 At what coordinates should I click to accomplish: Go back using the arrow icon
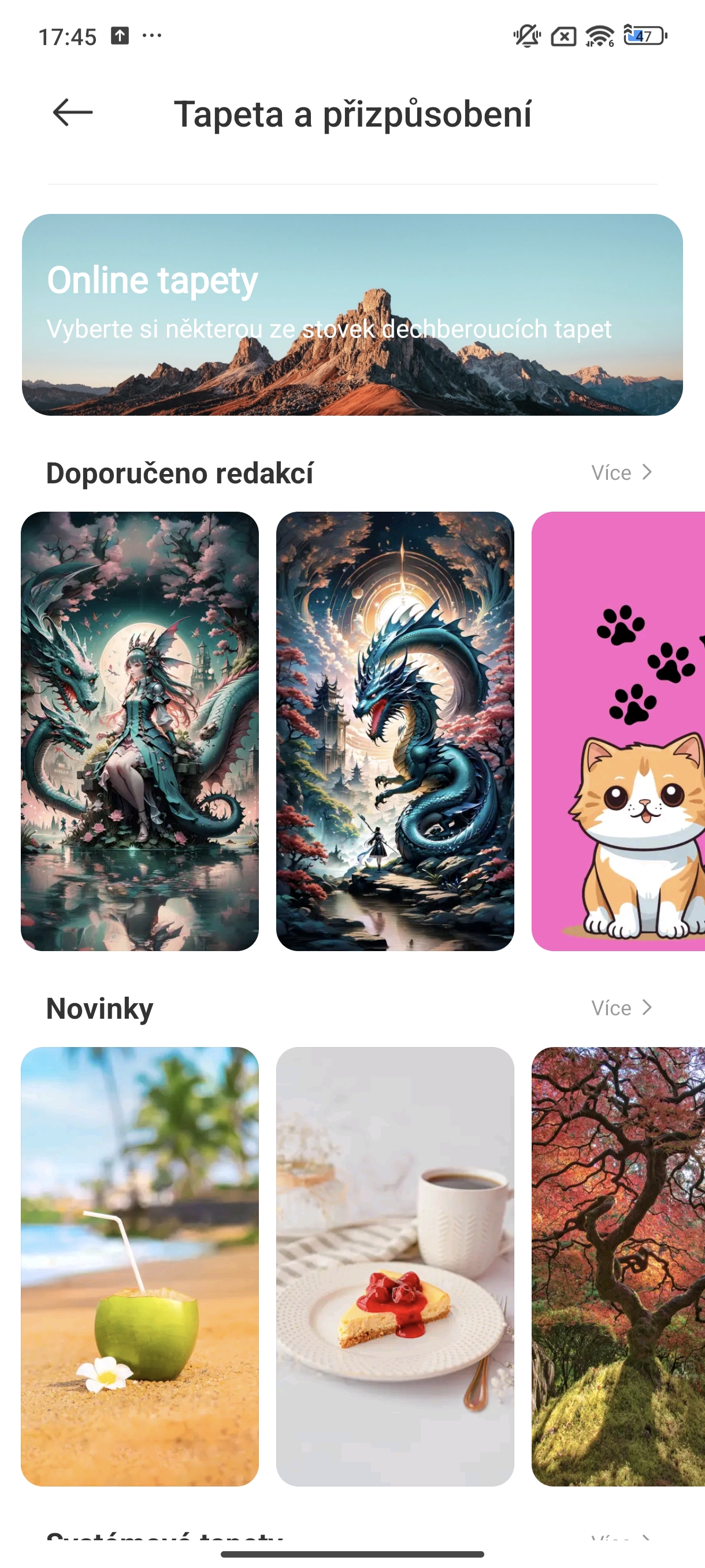click(72, 113)
